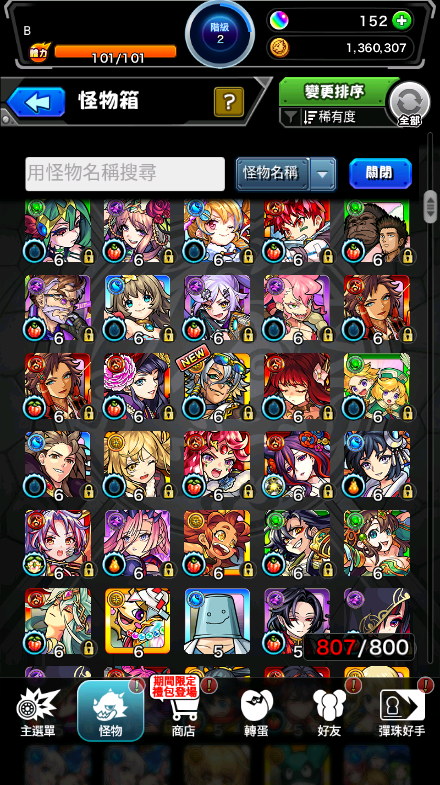This screenshot has height=785, width=440.
Task: Tap the green 變更排序 sort button
Action: coord(334,92)
